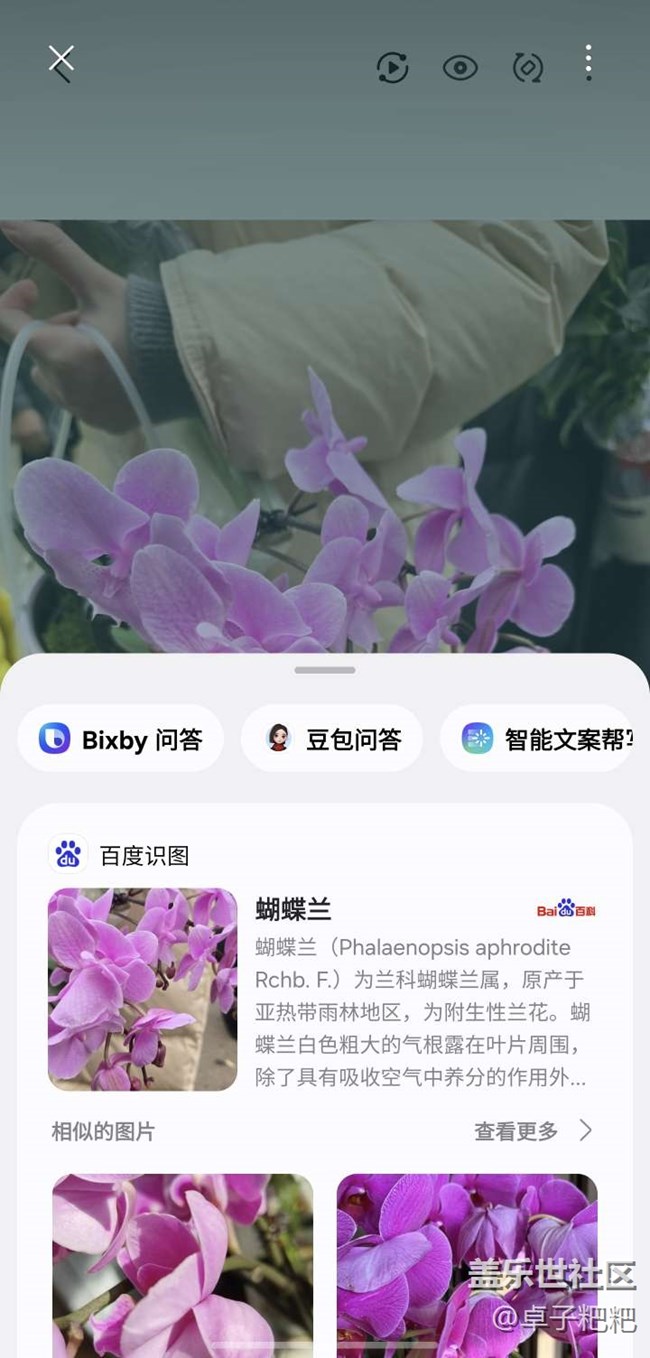This screenshot has height=1358, width=650.
Task: Select the 智能文案帮写 chip
Action: click(x=538, y=739)
